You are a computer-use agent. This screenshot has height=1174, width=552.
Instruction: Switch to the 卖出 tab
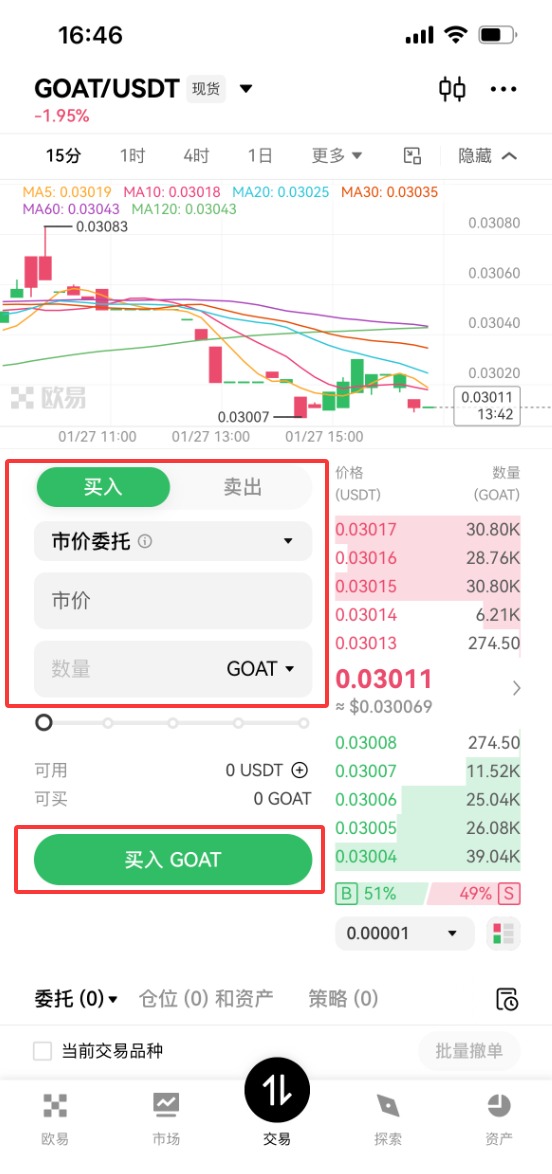point(243,487)
